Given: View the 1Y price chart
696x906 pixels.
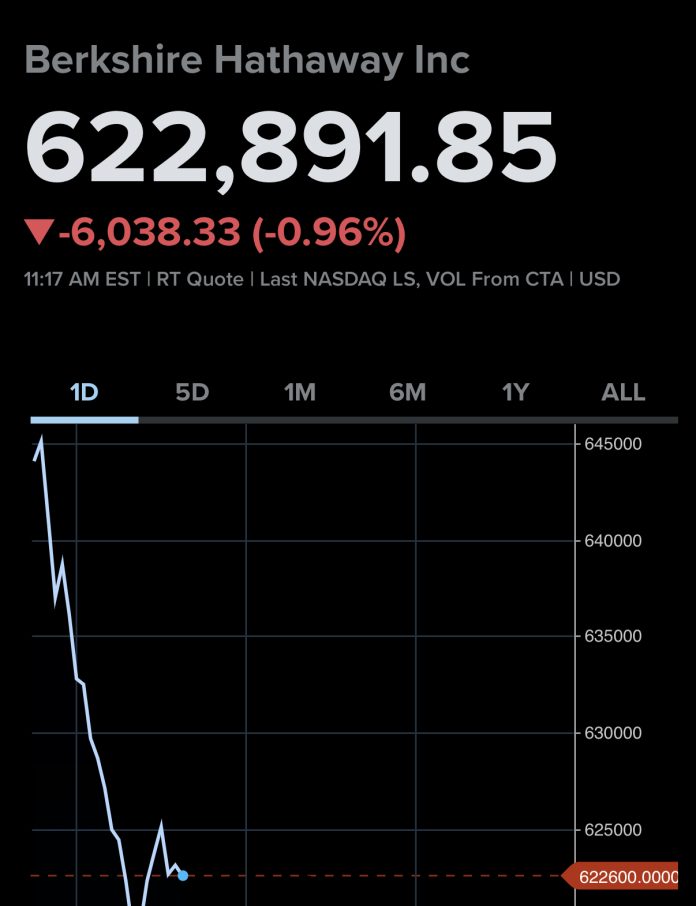Looking at the screenshot, I should 515,393.
